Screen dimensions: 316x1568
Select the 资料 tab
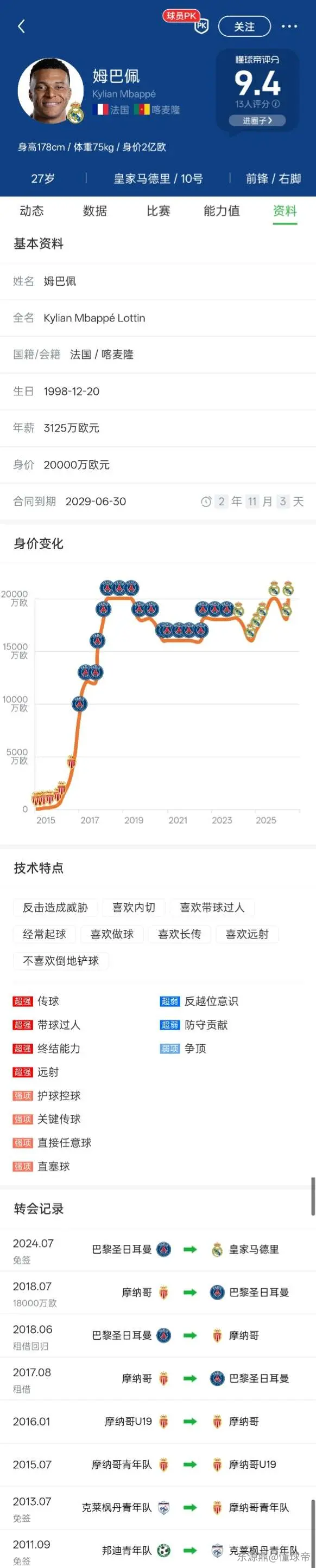coord(285,210)
